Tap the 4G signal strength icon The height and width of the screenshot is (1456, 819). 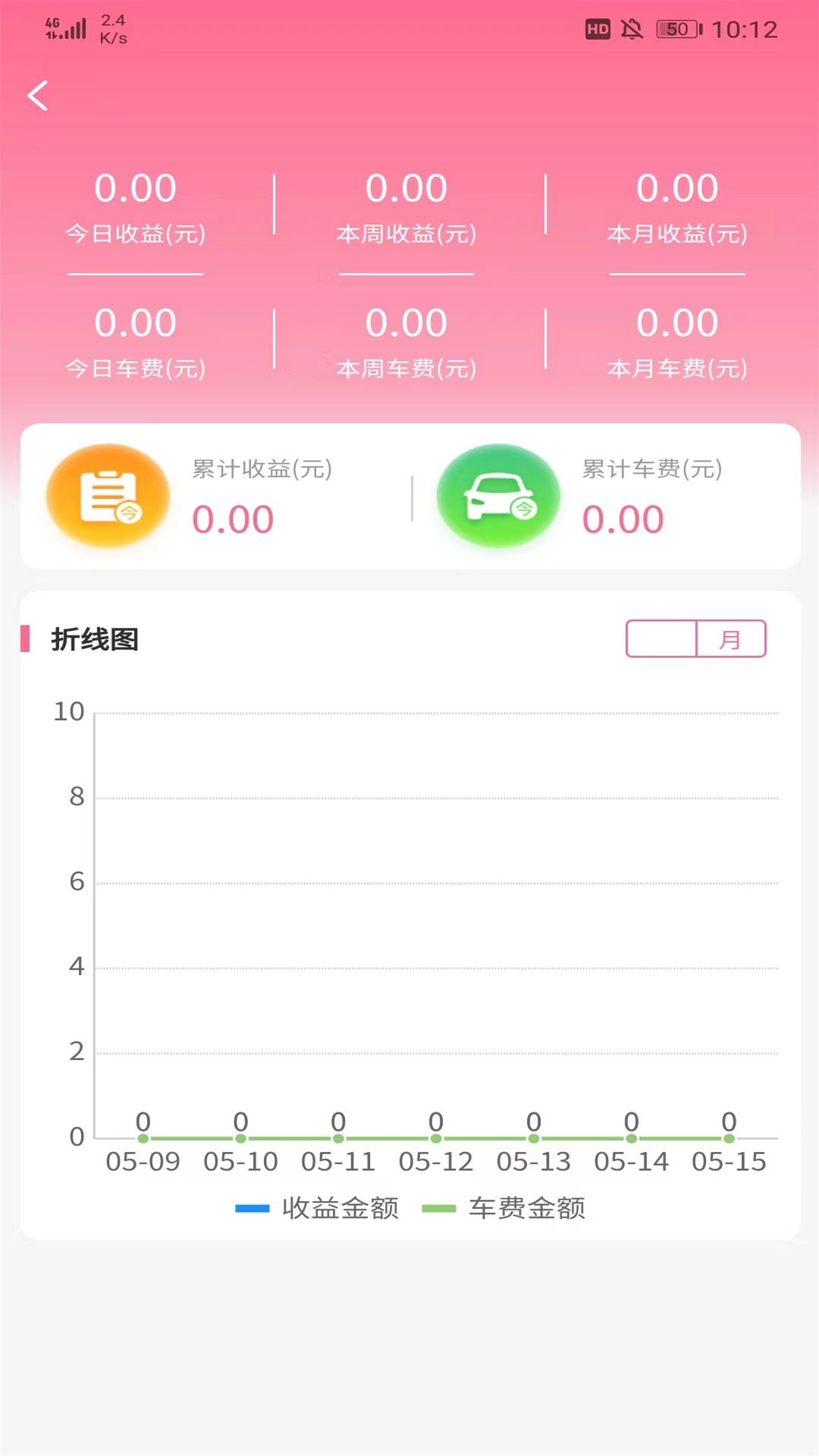pyautogui.click(x=64, y=29)
